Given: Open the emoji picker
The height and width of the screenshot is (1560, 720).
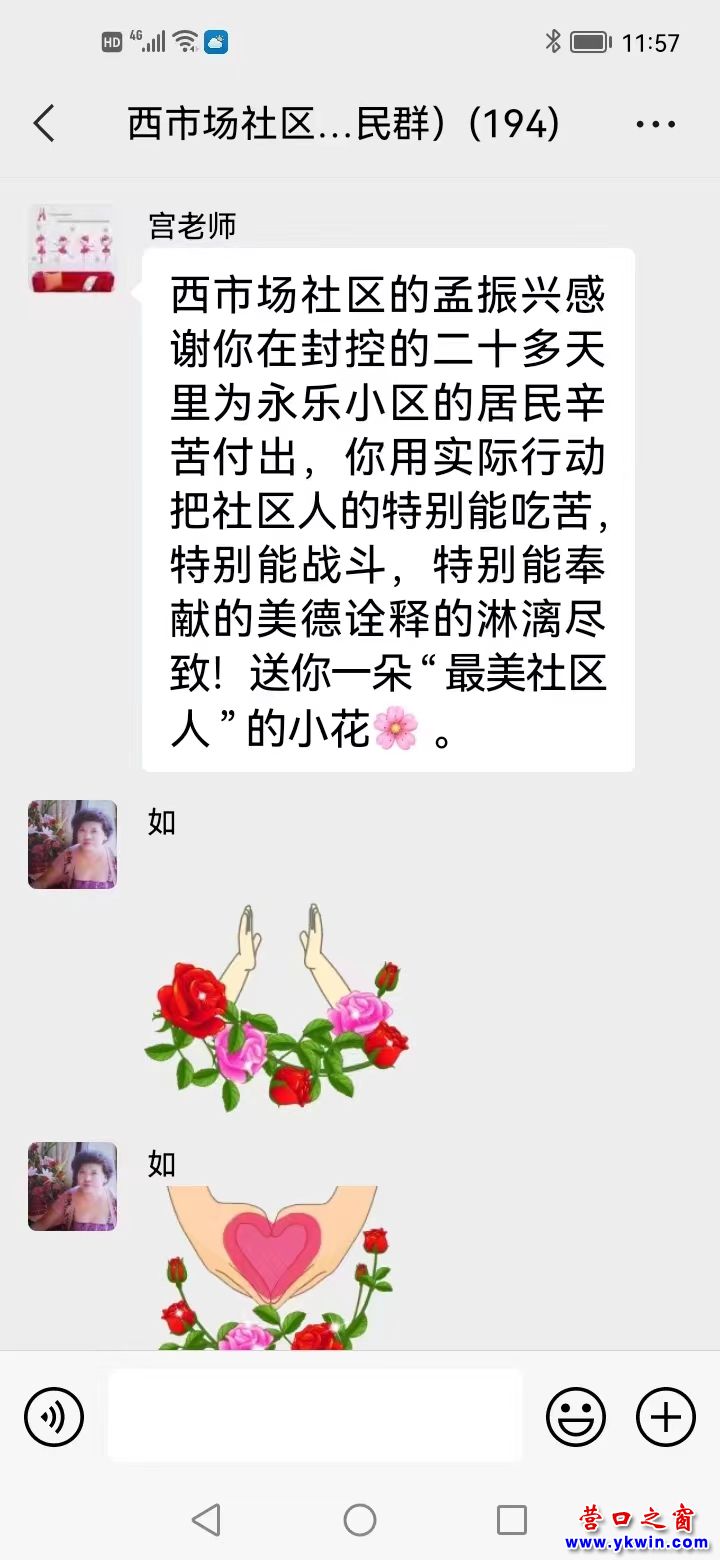Looking at the screenshot, I should pos(575,1416).
